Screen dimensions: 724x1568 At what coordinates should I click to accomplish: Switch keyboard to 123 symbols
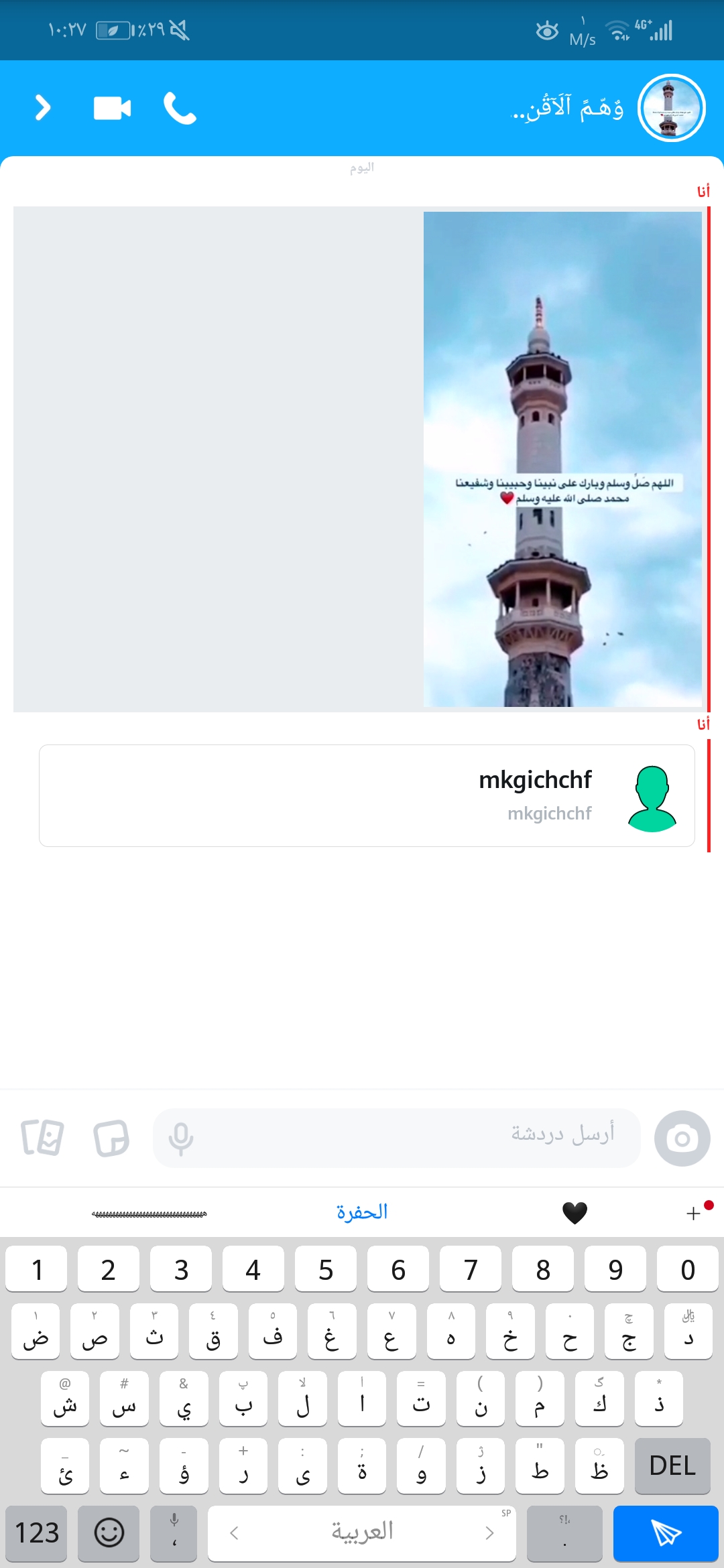point(37,1533)
